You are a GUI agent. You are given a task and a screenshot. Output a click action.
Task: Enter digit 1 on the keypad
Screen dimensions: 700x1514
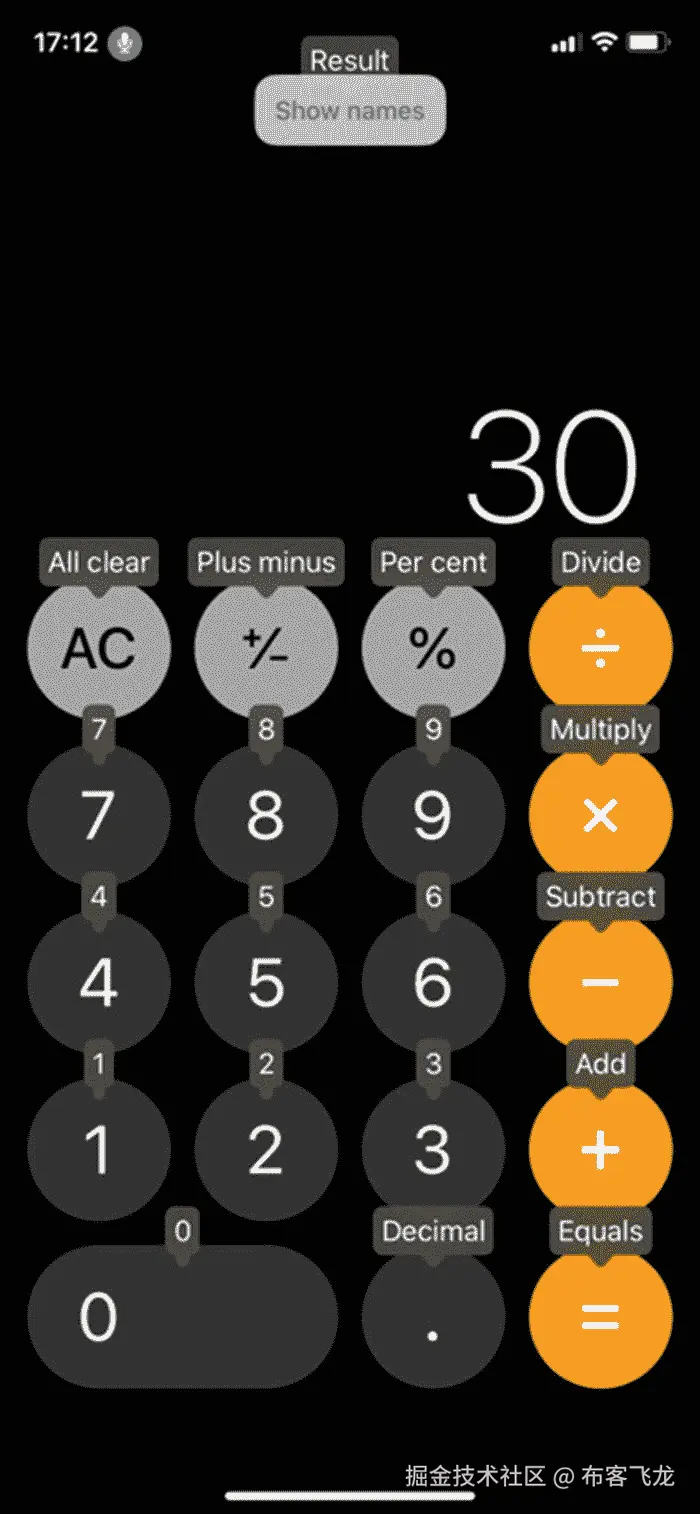(99, 1150)
